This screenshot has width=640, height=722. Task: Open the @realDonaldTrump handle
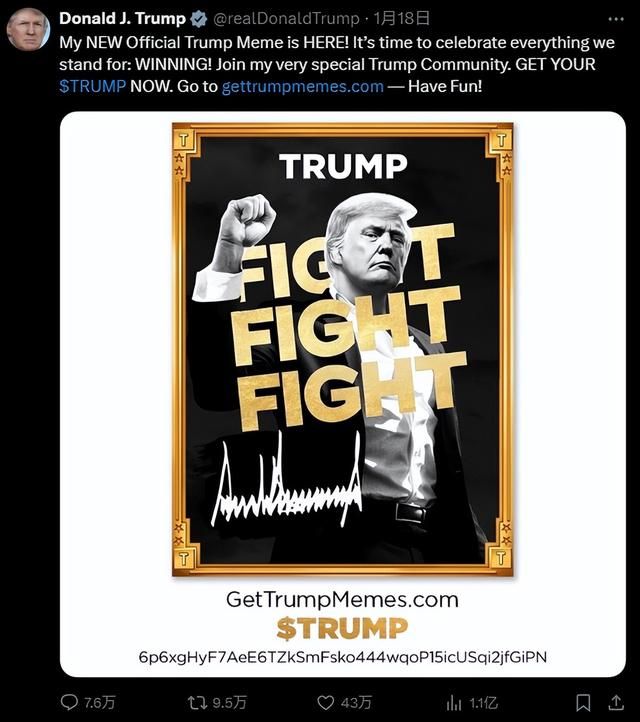[x=289, y=19]
